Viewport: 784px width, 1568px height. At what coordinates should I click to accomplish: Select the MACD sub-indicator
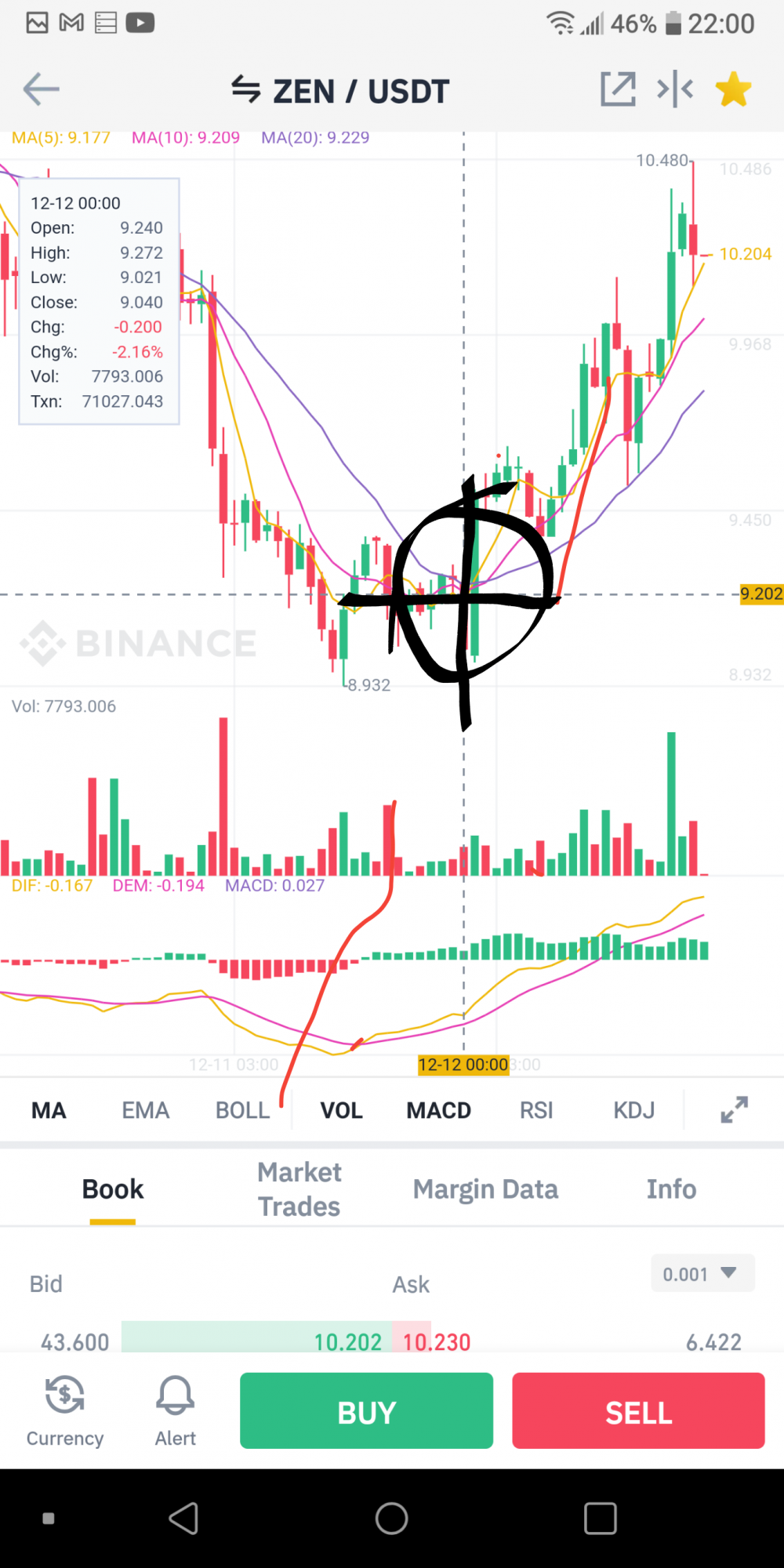coord(439,1110)
